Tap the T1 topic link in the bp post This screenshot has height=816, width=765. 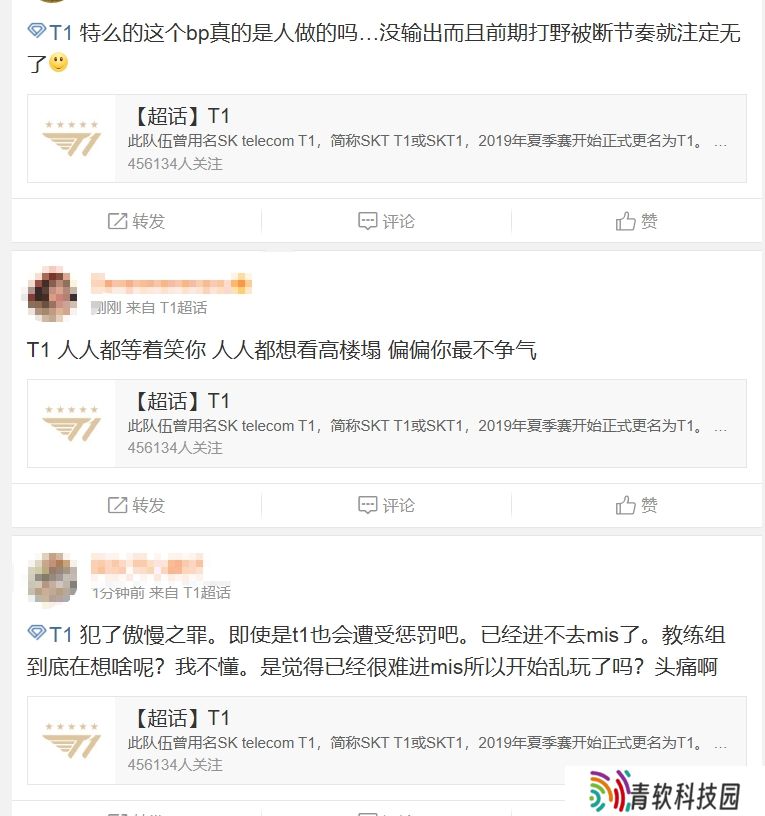coord(51,33)
